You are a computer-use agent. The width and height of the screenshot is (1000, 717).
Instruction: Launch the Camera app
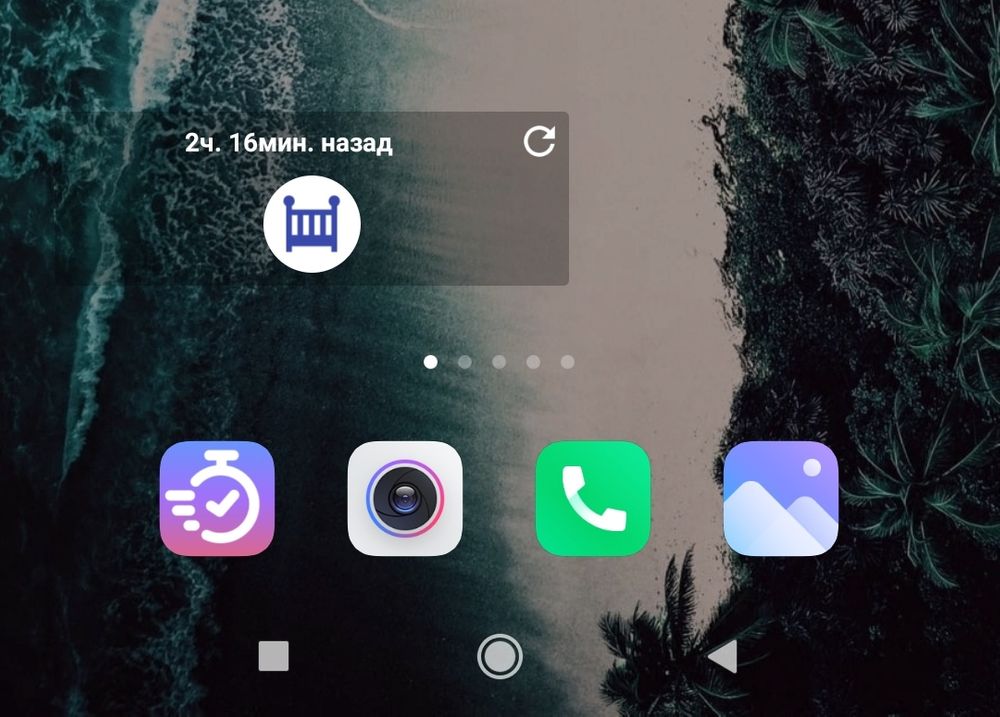point(405,498)
